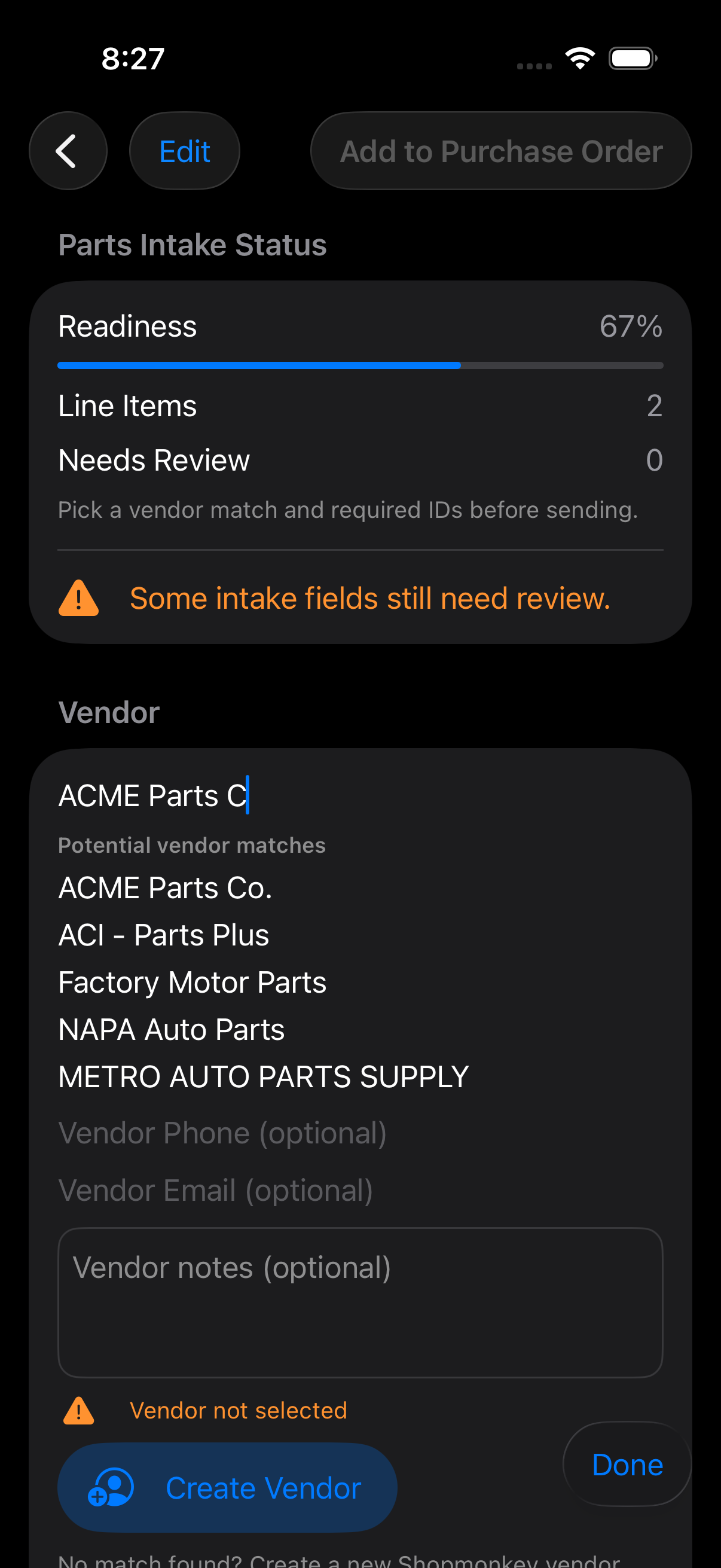Tap Add to Purchase Order

(501, 150)
